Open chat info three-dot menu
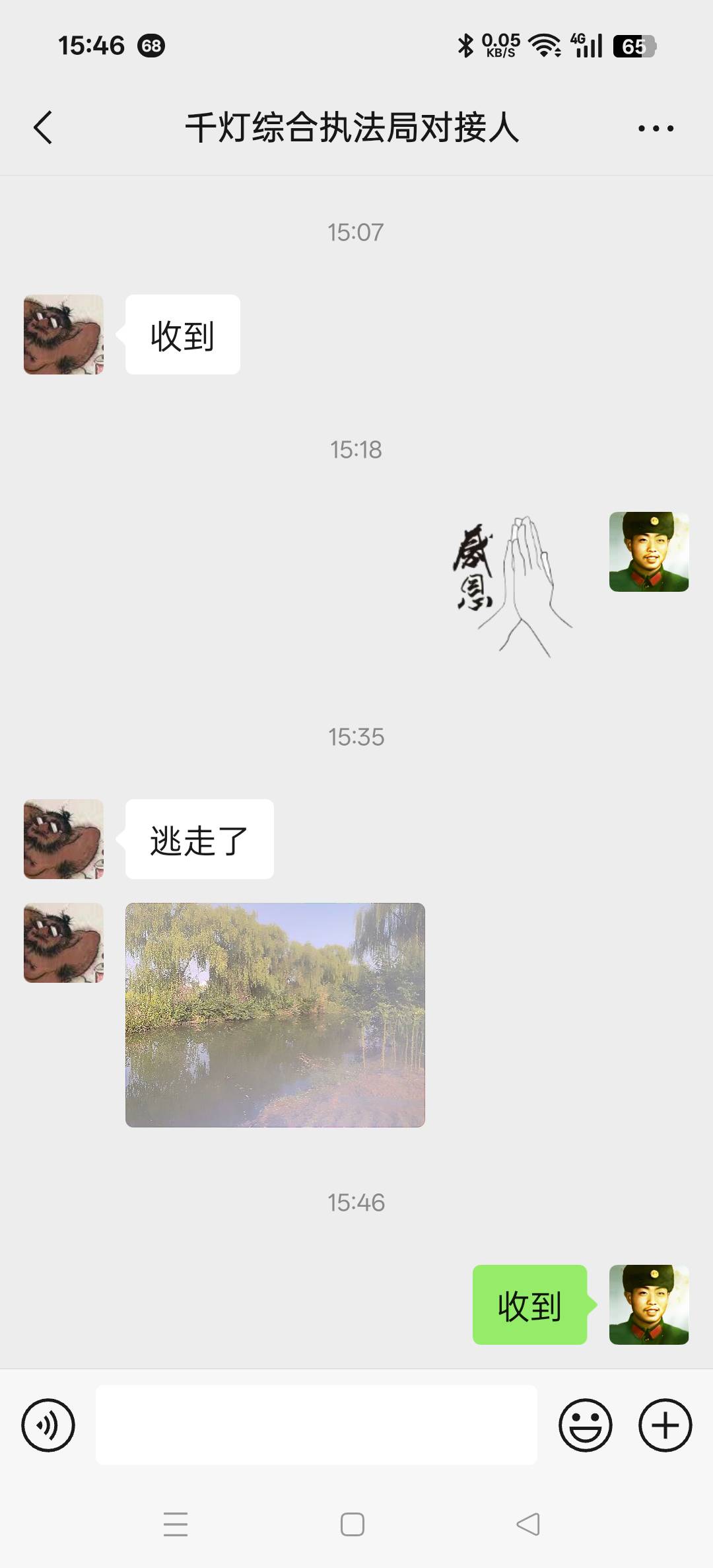This screenshot has width=713, height=1568. tap(656, 128)
